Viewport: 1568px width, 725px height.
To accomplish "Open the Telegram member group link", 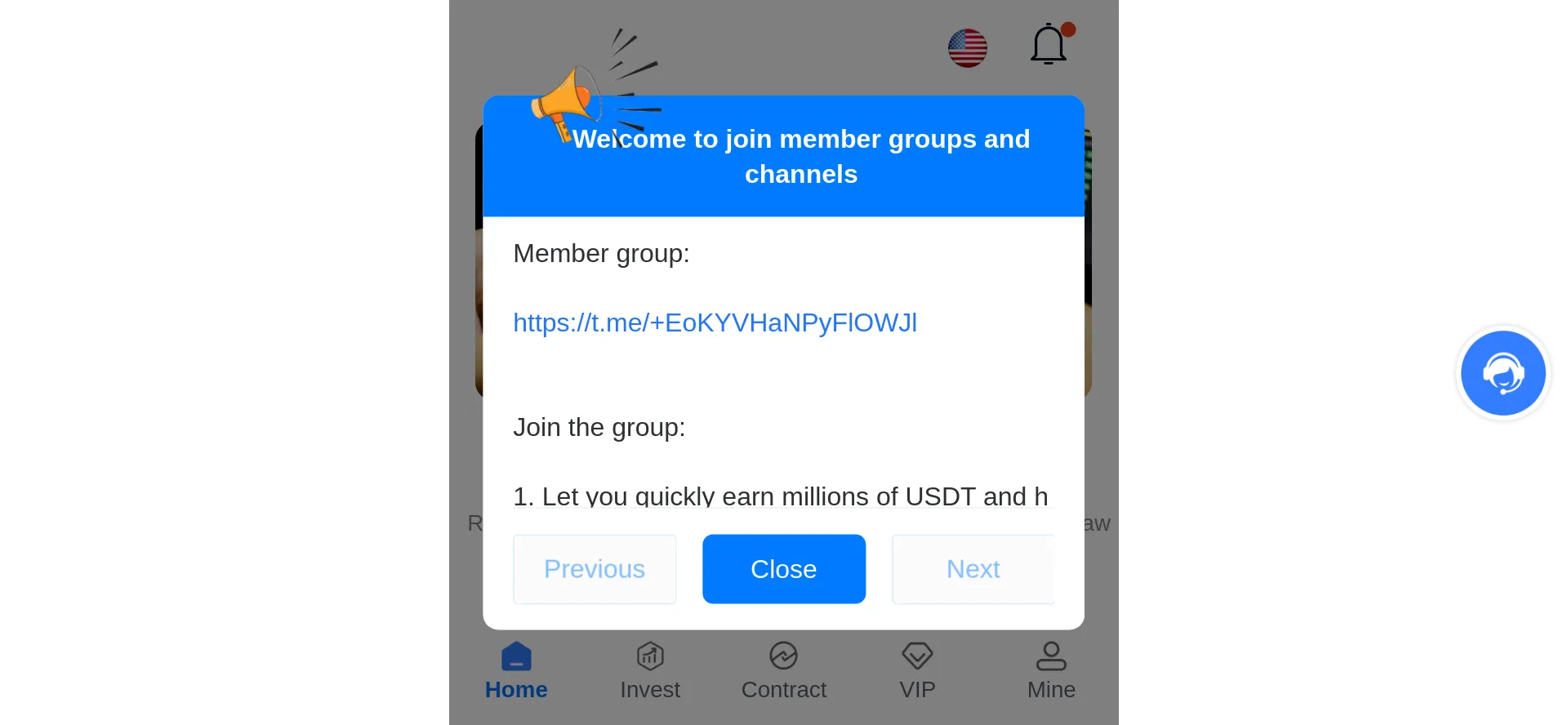I will coord(715,322).
